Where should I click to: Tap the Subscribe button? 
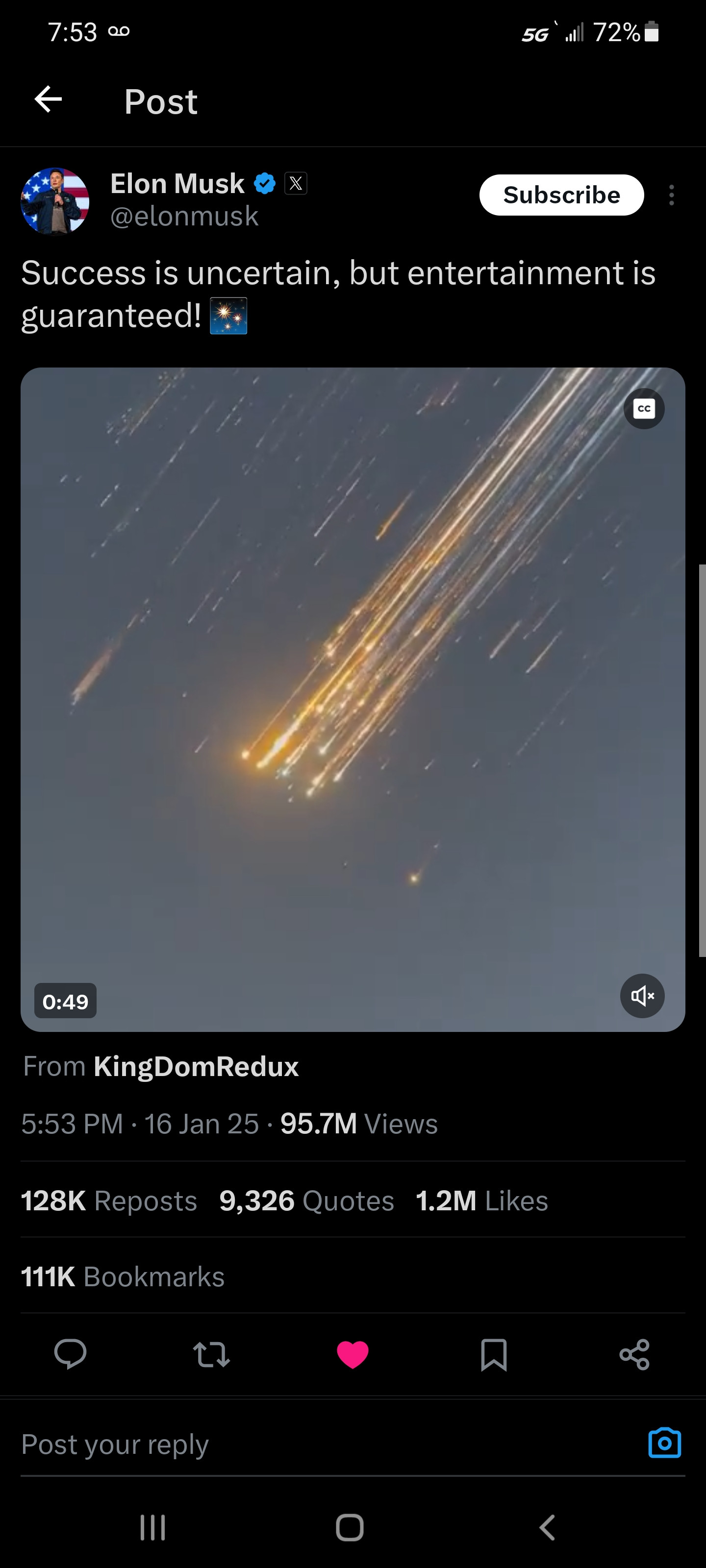(x=561, y=195)
